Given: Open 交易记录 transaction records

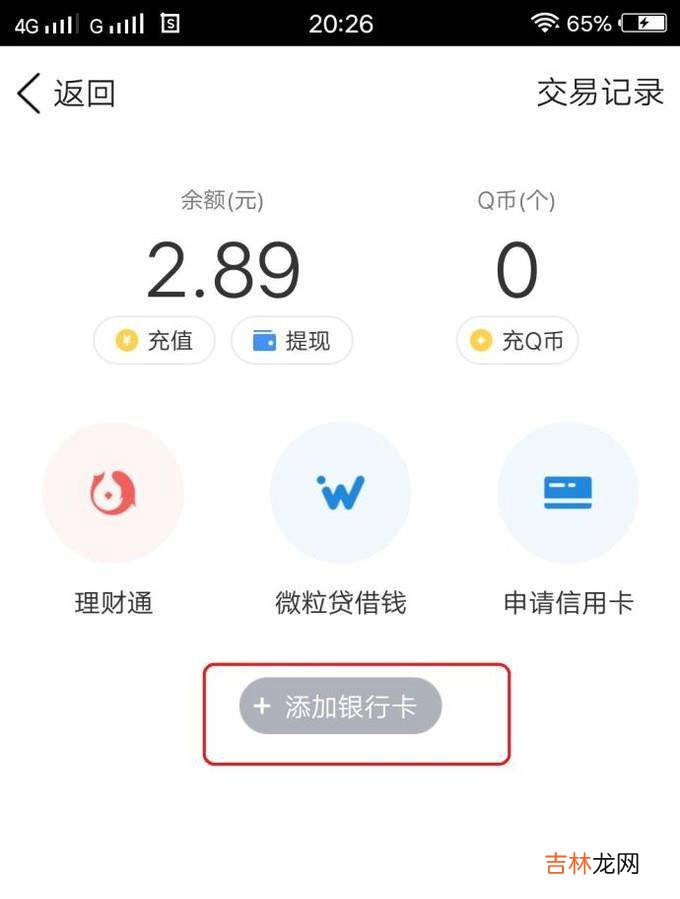Looking at the screenshot, I should [600, 92].
